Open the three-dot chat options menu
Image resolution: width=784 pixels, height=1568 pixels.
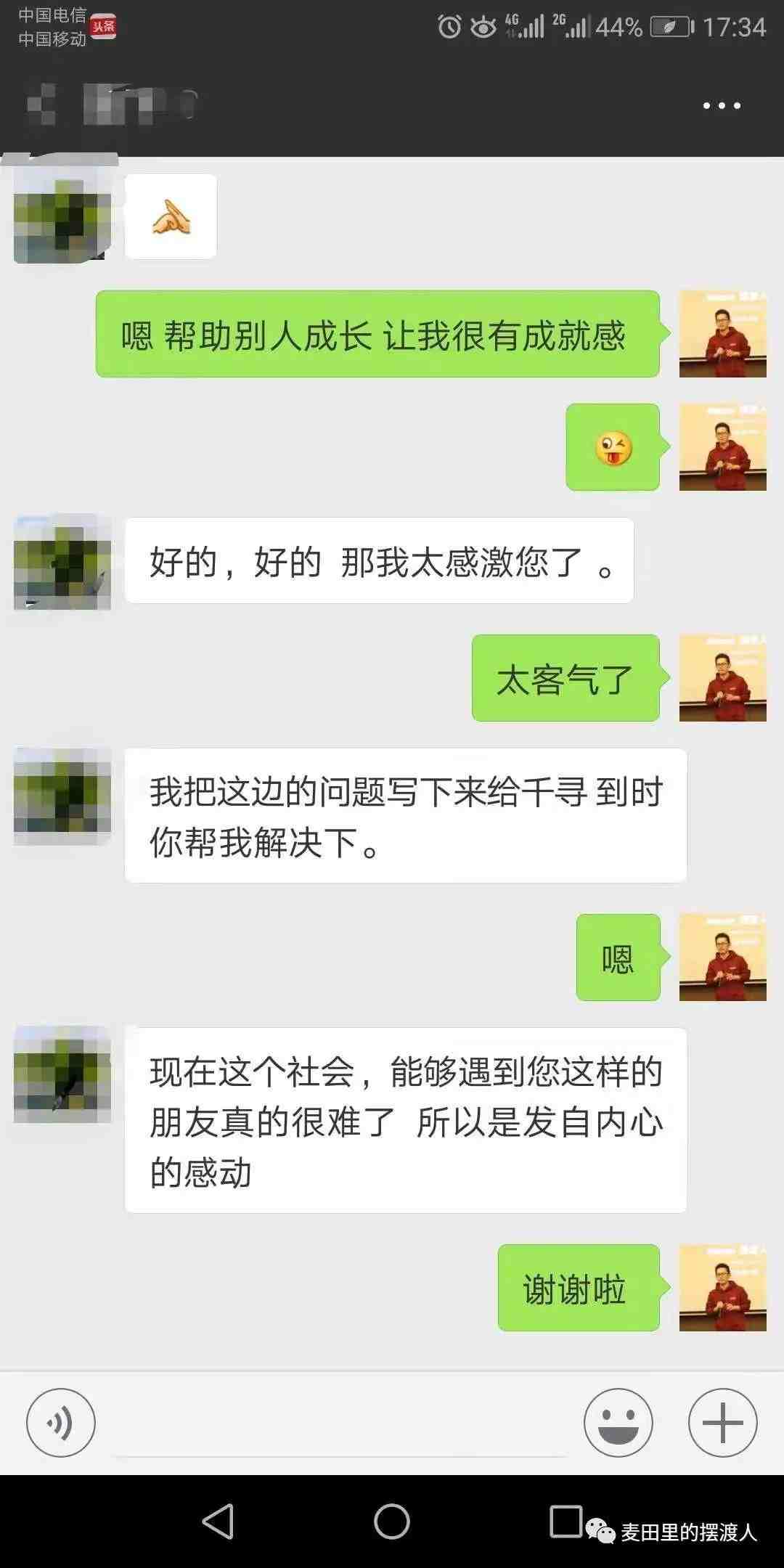click(722, 106)
